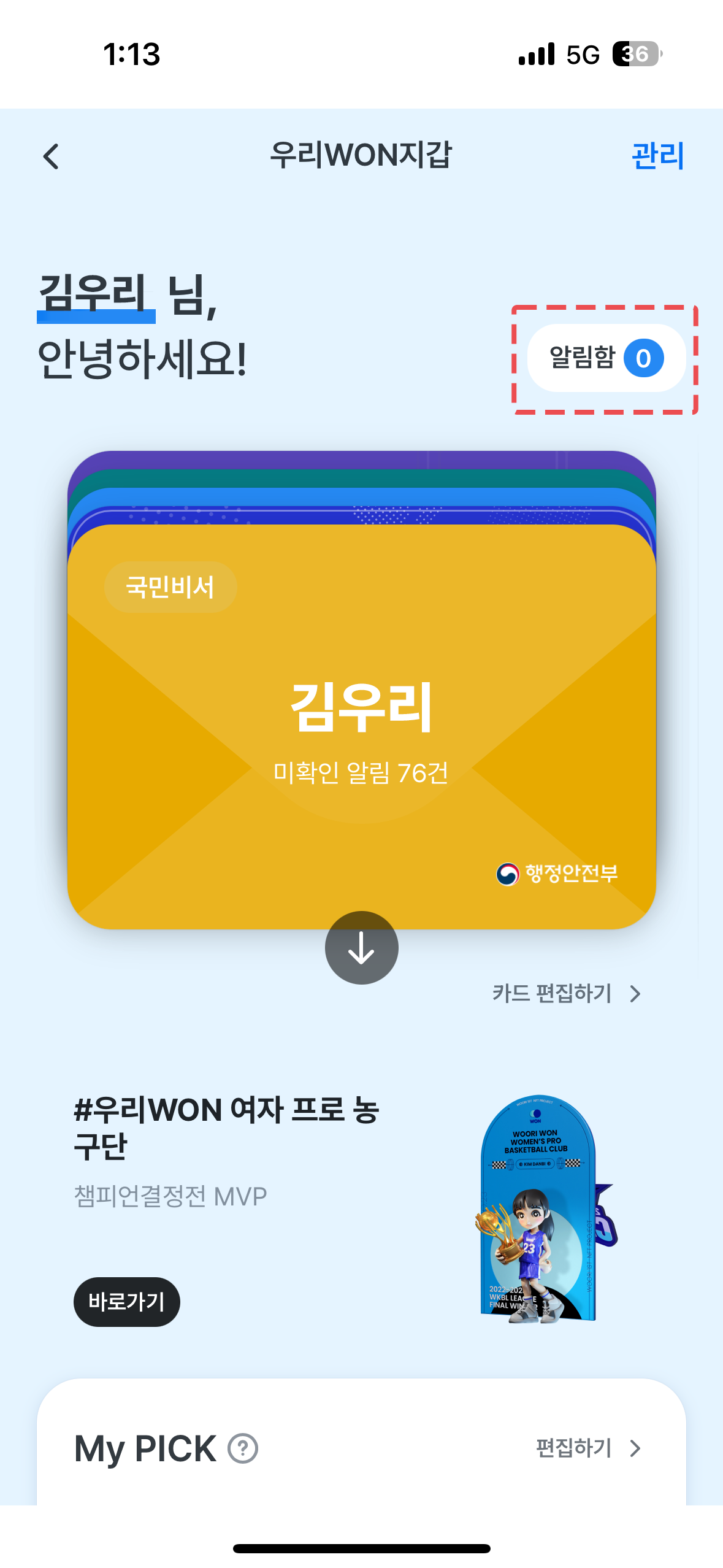
Task: Edit My PICK via 편집하기
Action: pyautogui.click(x=587, y=1448)
